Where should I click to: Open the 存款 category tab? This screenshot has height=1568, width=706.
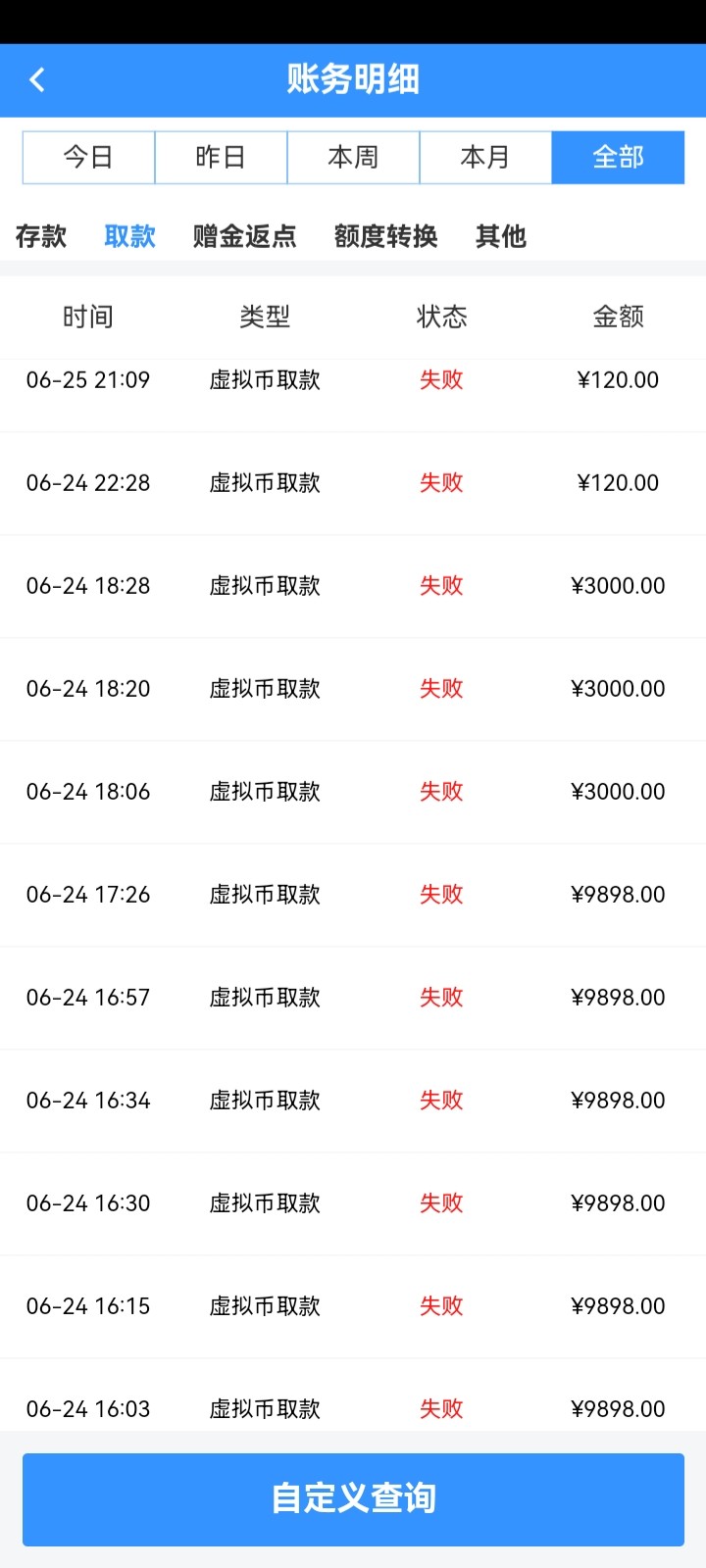(x=41, y=236)
